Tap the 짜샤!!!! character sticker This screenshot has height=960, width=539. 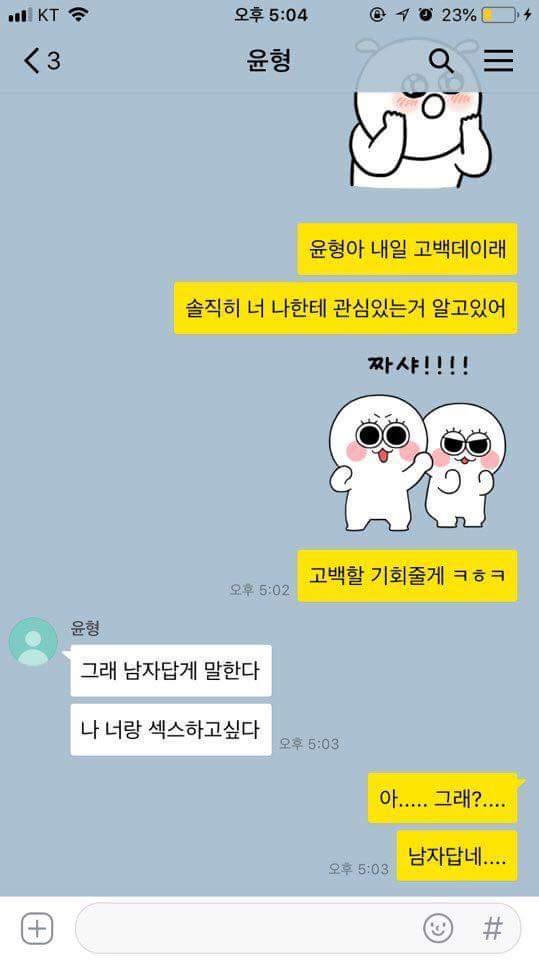tap(418, 443)
